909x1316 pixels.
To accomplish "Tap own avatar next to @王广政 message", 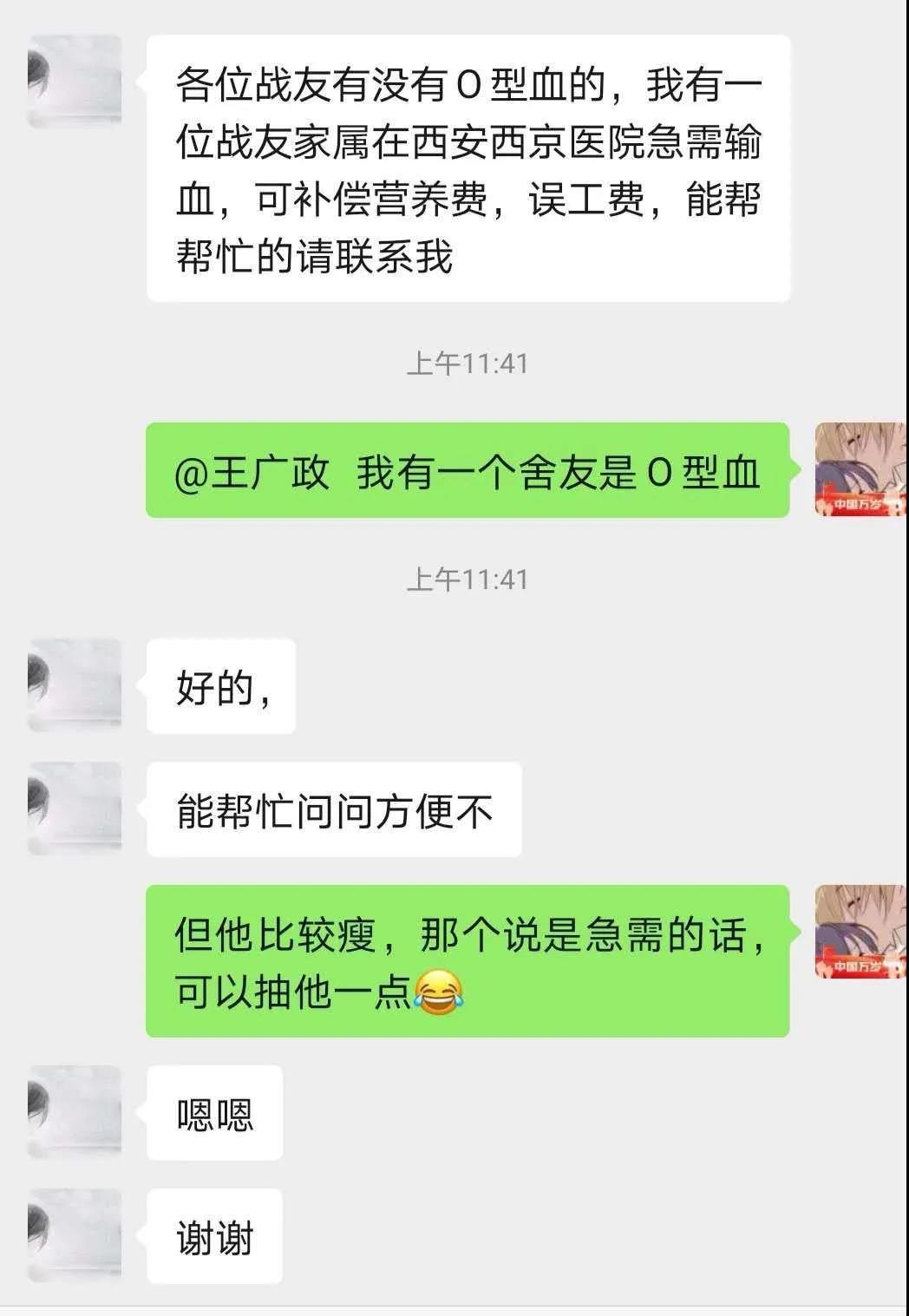I will coord(860,469).
